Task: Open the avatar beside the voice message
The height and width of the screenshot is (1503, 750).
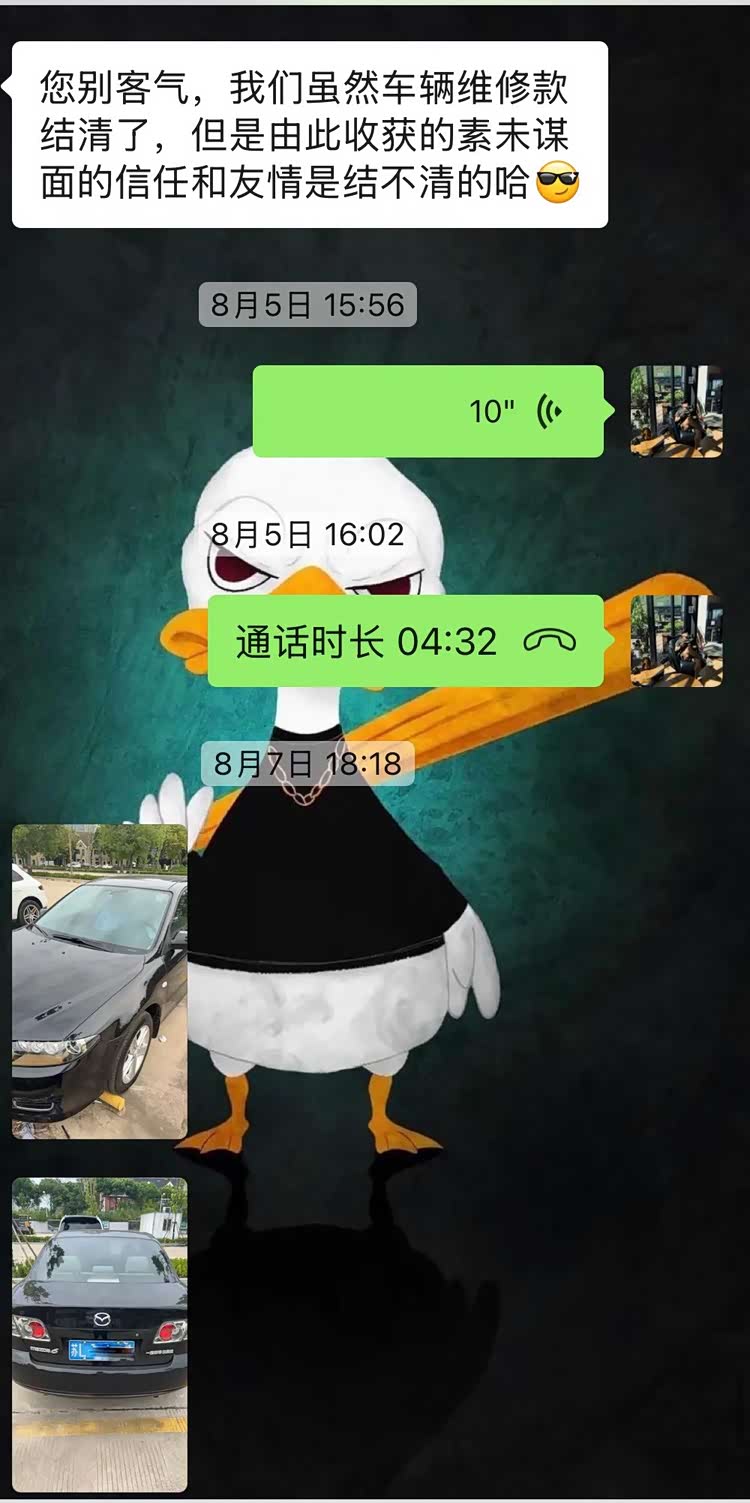Action: [676, 411]
